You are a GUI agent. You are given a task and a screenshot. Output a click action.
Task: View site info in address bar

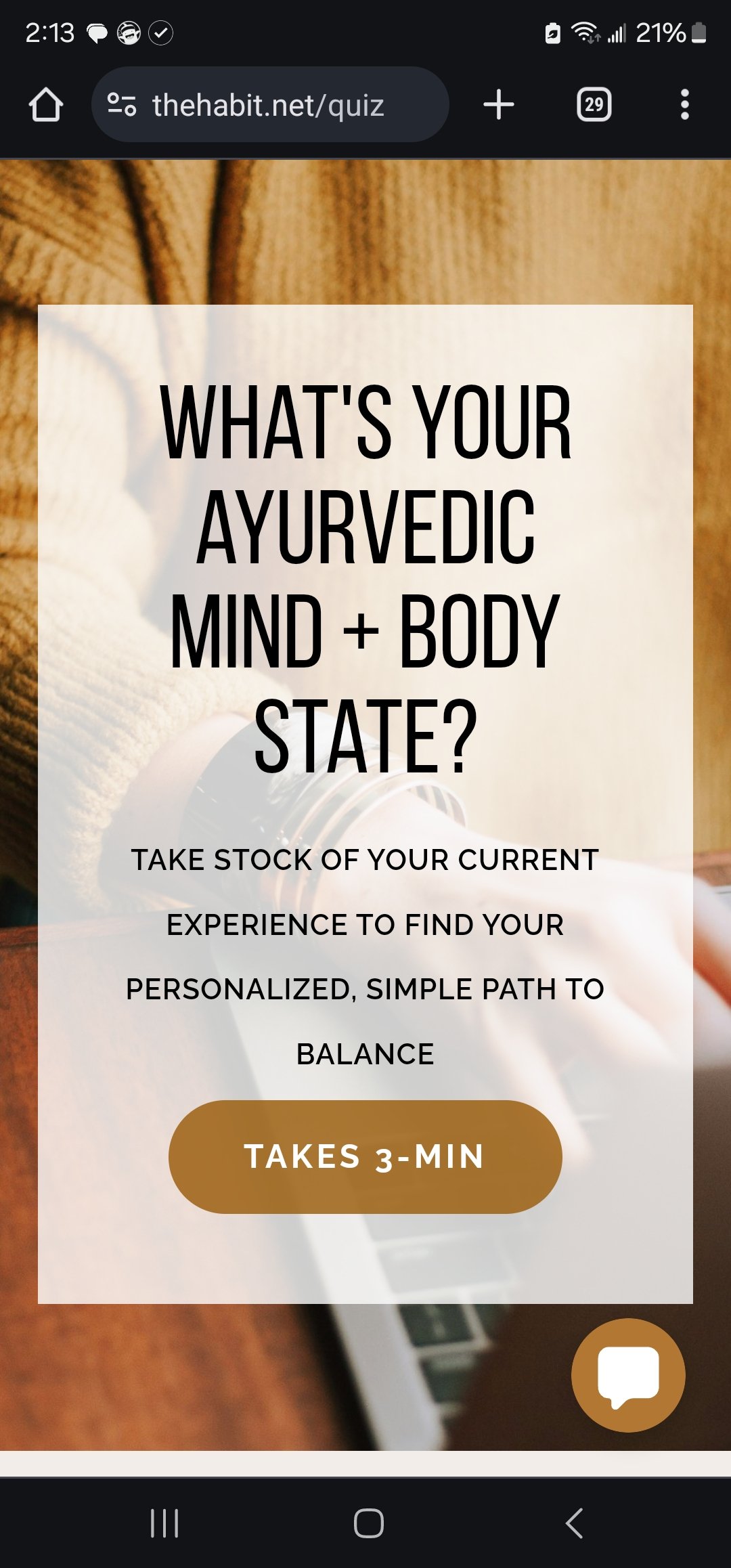tap(122, 105)
